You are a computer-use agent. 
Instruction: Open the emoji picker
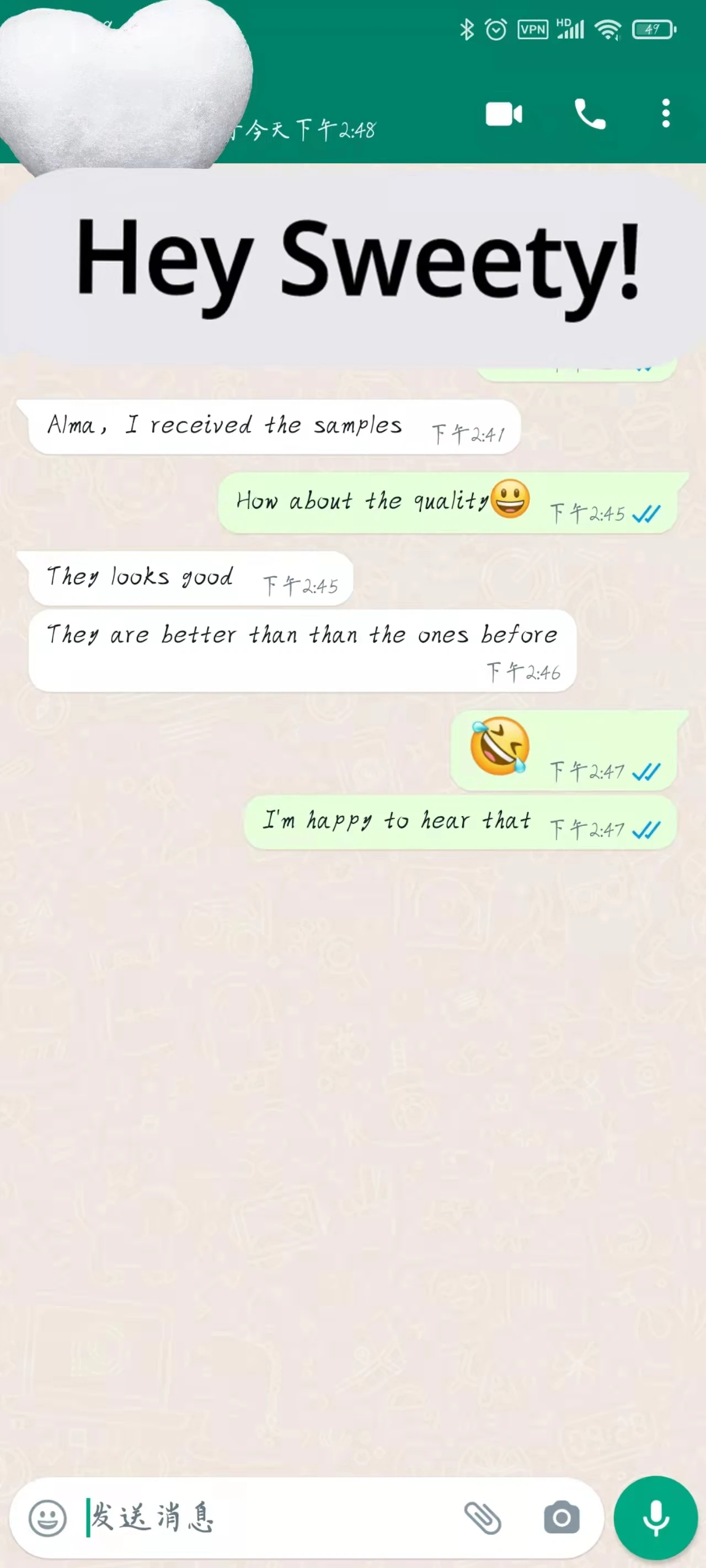coord(47,1517)
